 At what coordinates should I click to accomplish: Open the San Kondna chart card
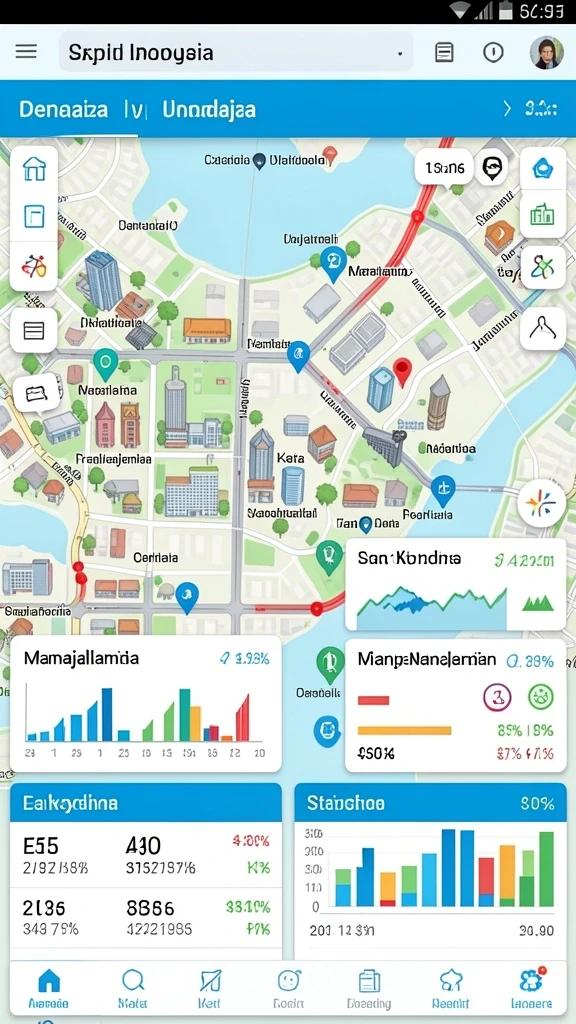[x=455, y=584]
